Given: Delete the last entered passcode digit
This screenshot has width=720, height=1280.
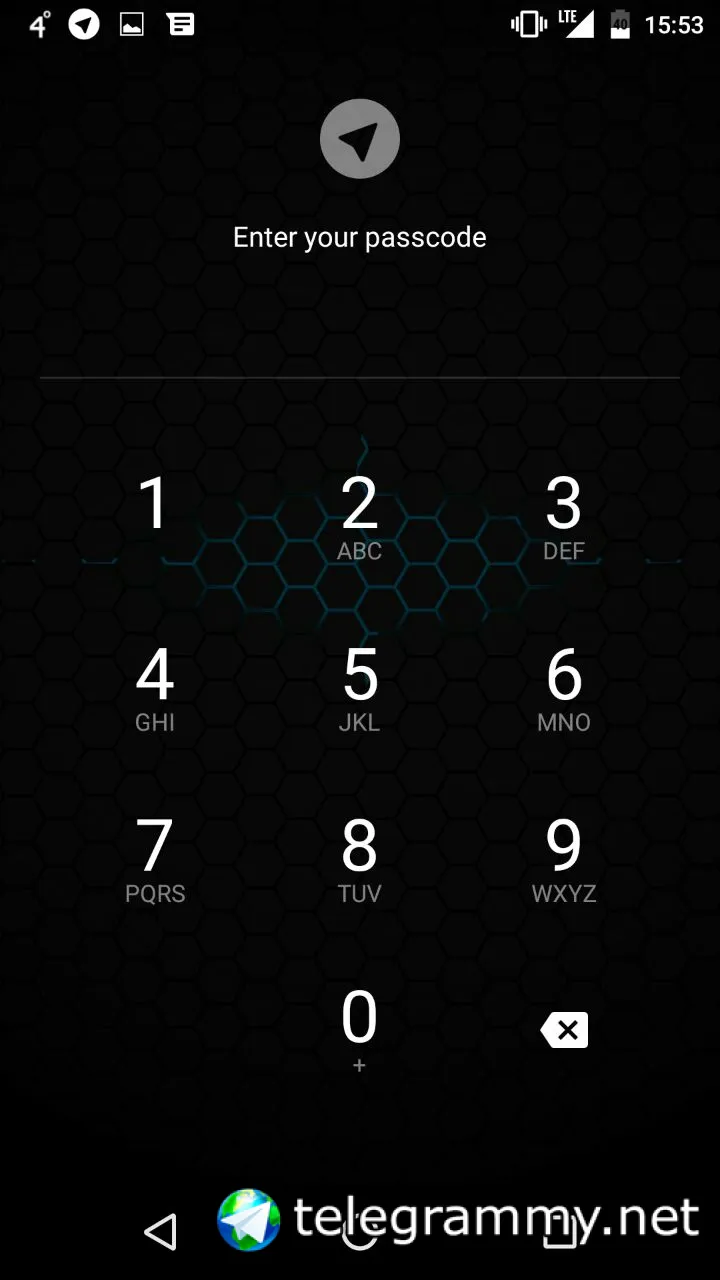Looking at the screenshot, I should (x=564, y=1030).
